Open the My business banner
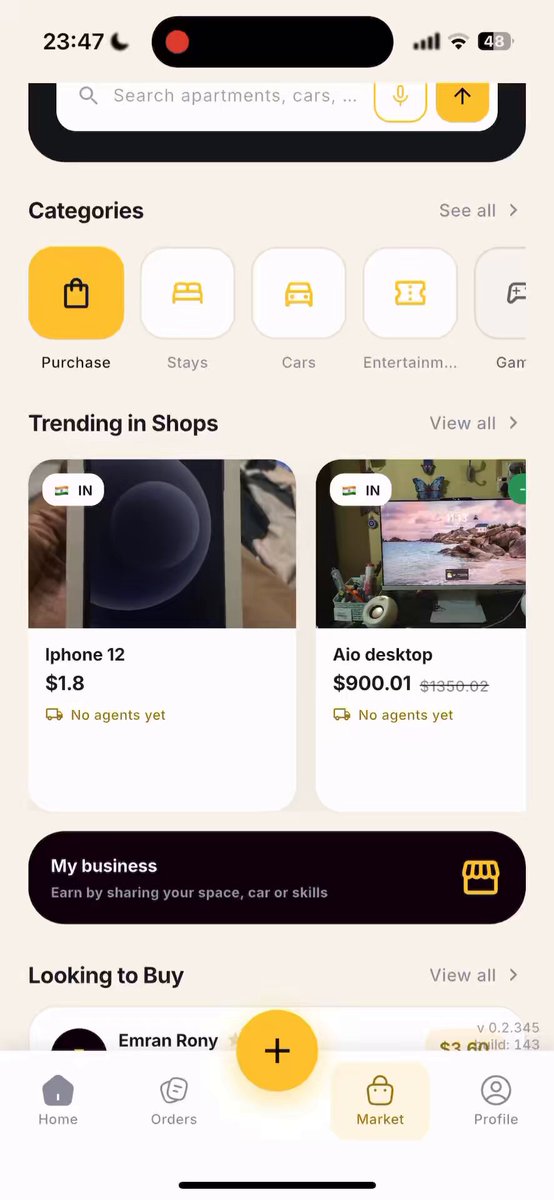 [x=277, y=877]
